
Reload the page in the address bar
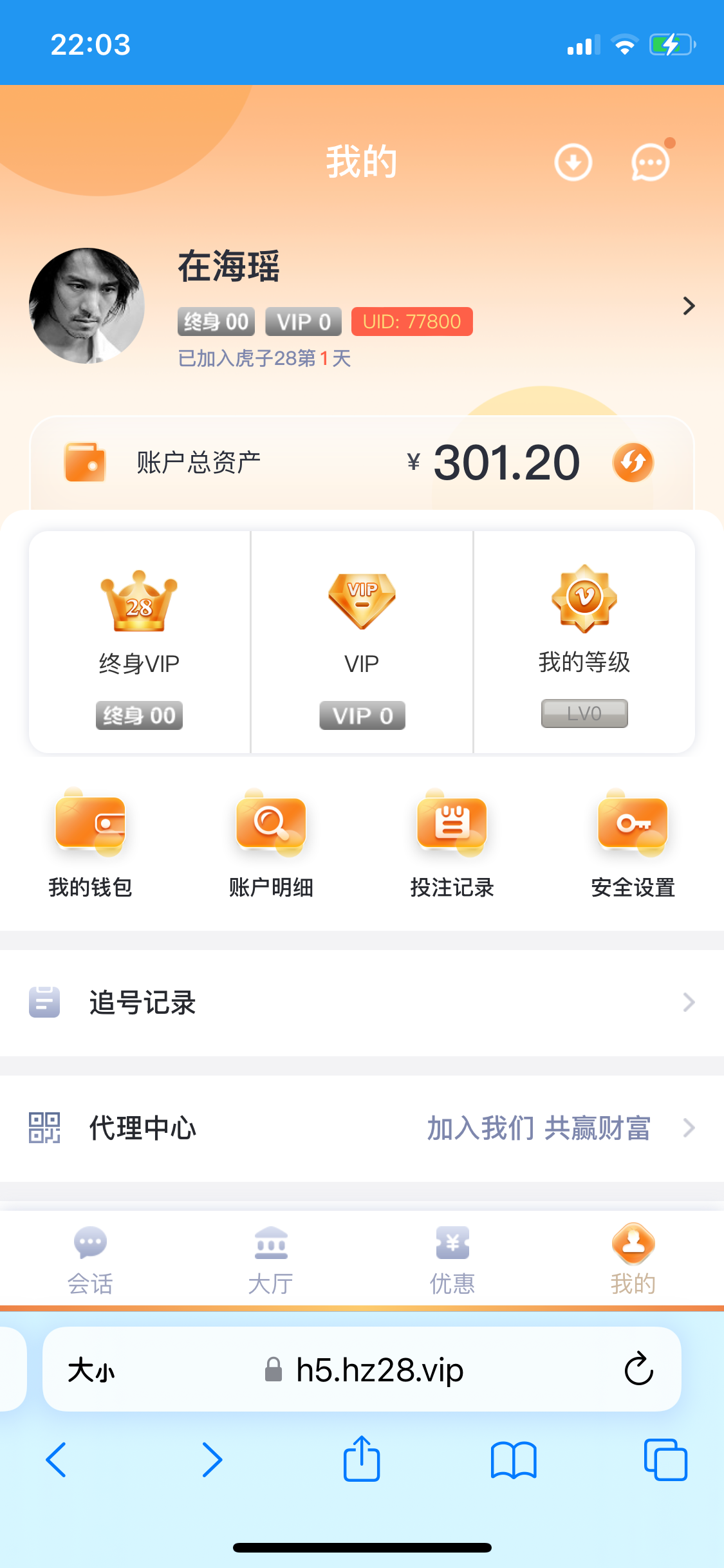click(x=638, y=1368)
